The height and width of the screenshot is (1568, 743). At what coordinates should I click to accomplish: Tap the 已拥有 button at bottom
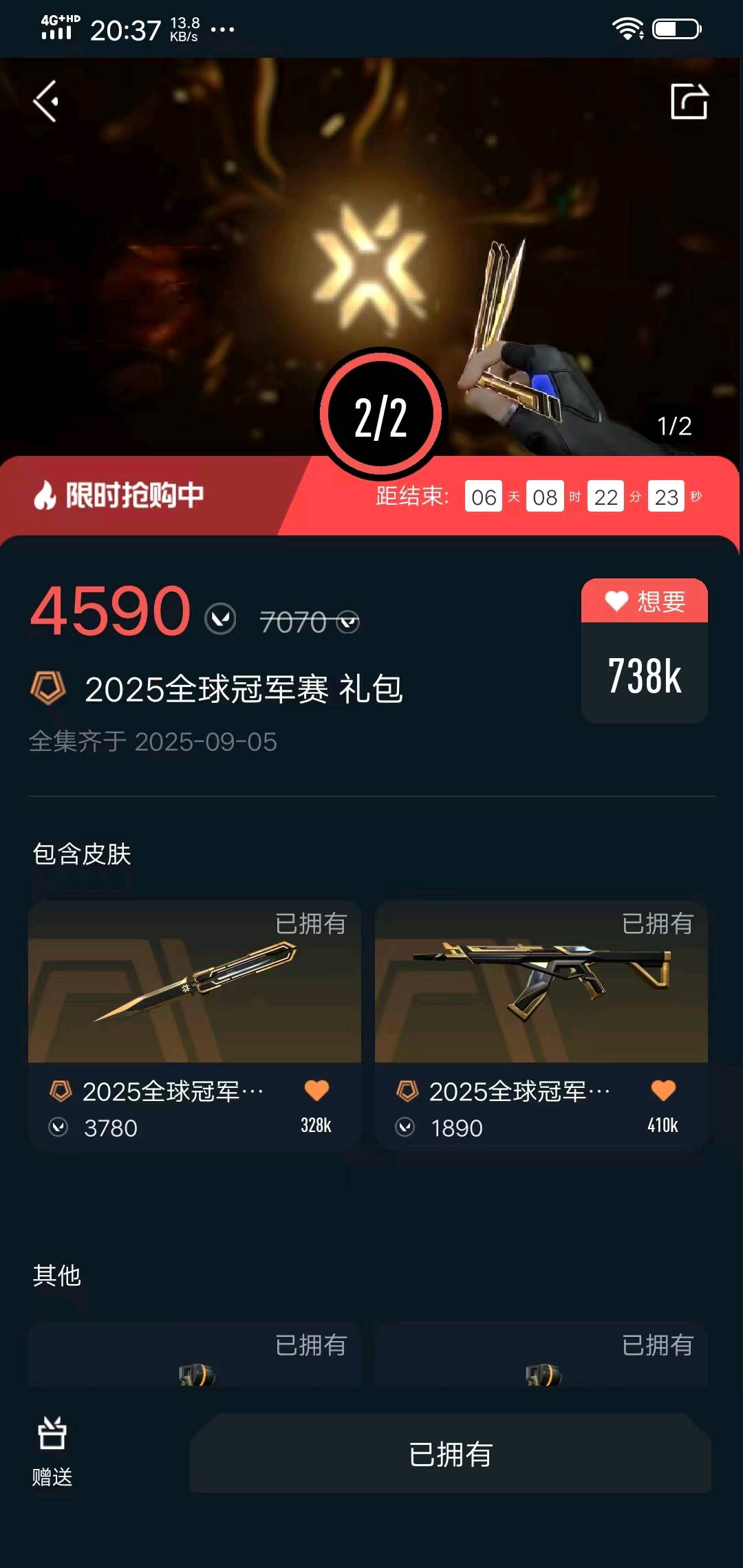pos(451,1454)
